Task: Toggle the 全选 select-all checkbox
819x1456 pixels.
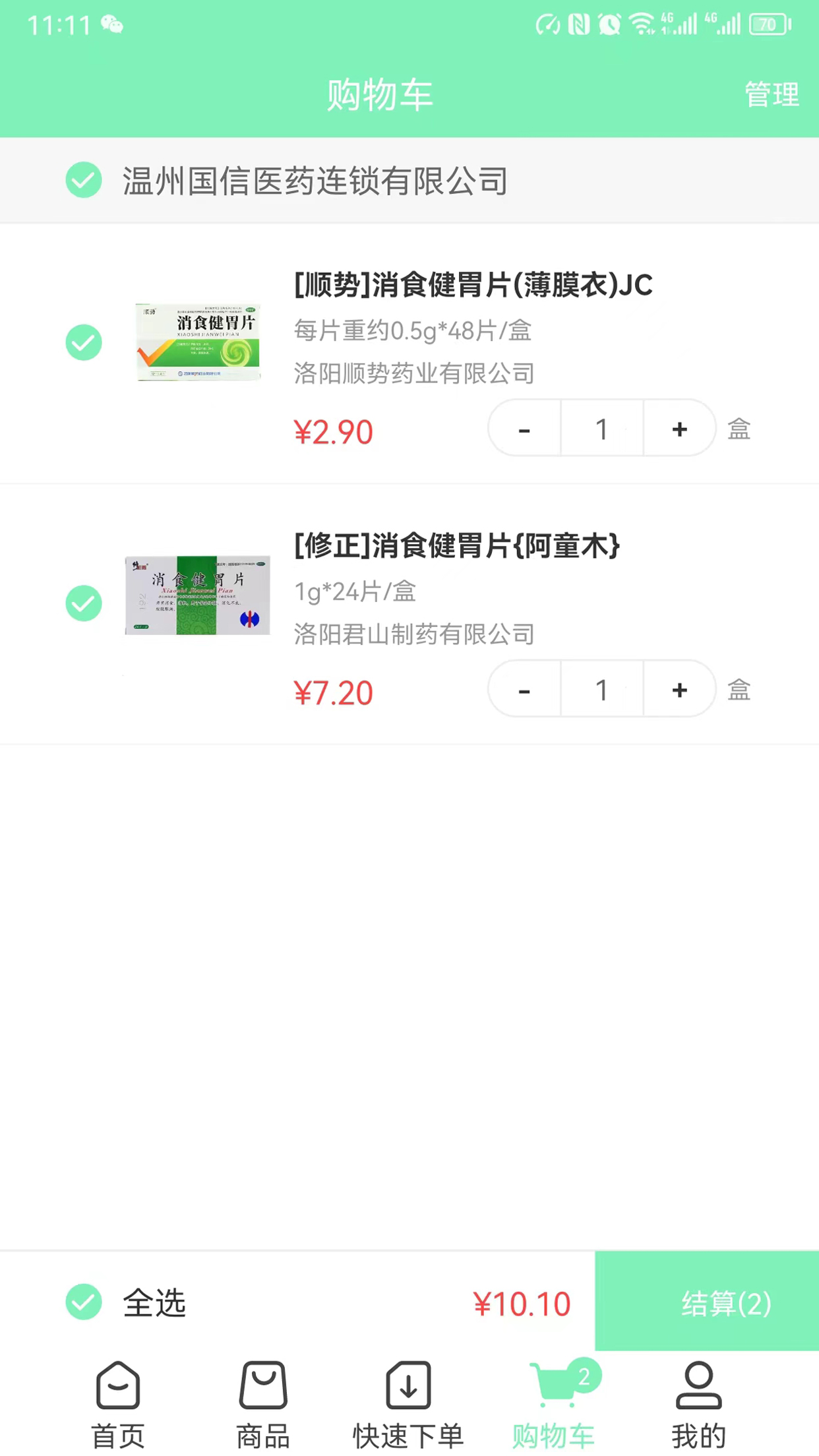Action: tap(84, 1302)
